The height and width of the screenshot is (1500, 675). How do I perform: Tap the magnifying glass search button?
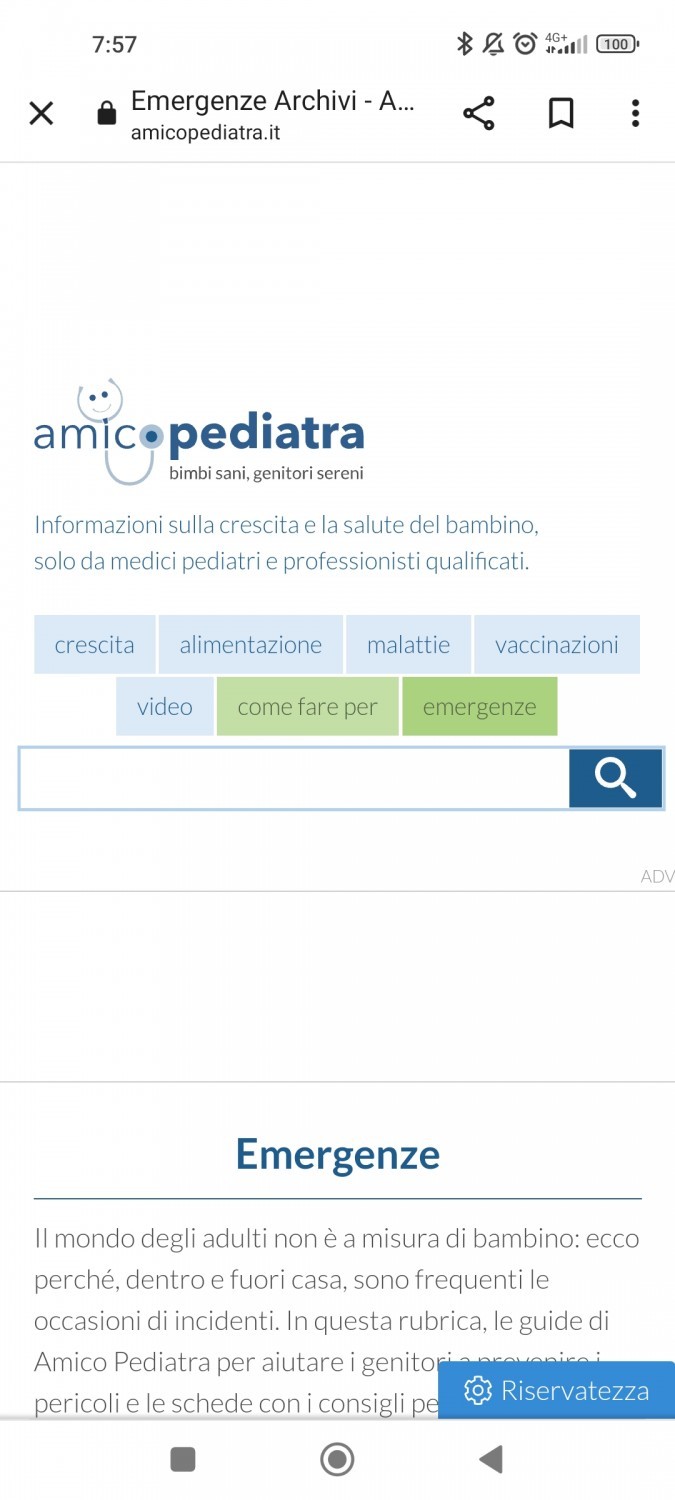point(615,778)
